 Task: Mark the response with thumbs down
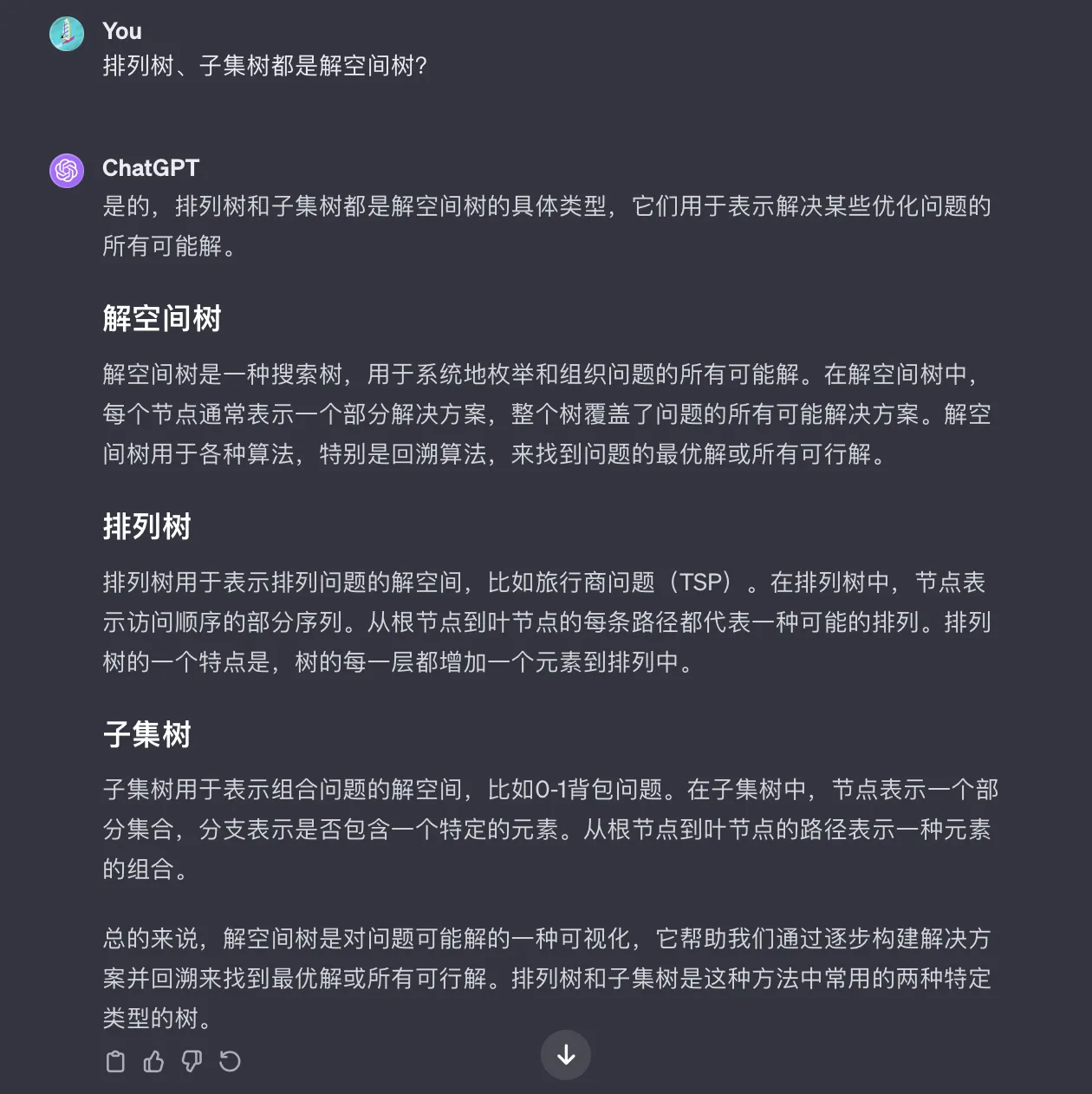click(x=192, y=1061)
